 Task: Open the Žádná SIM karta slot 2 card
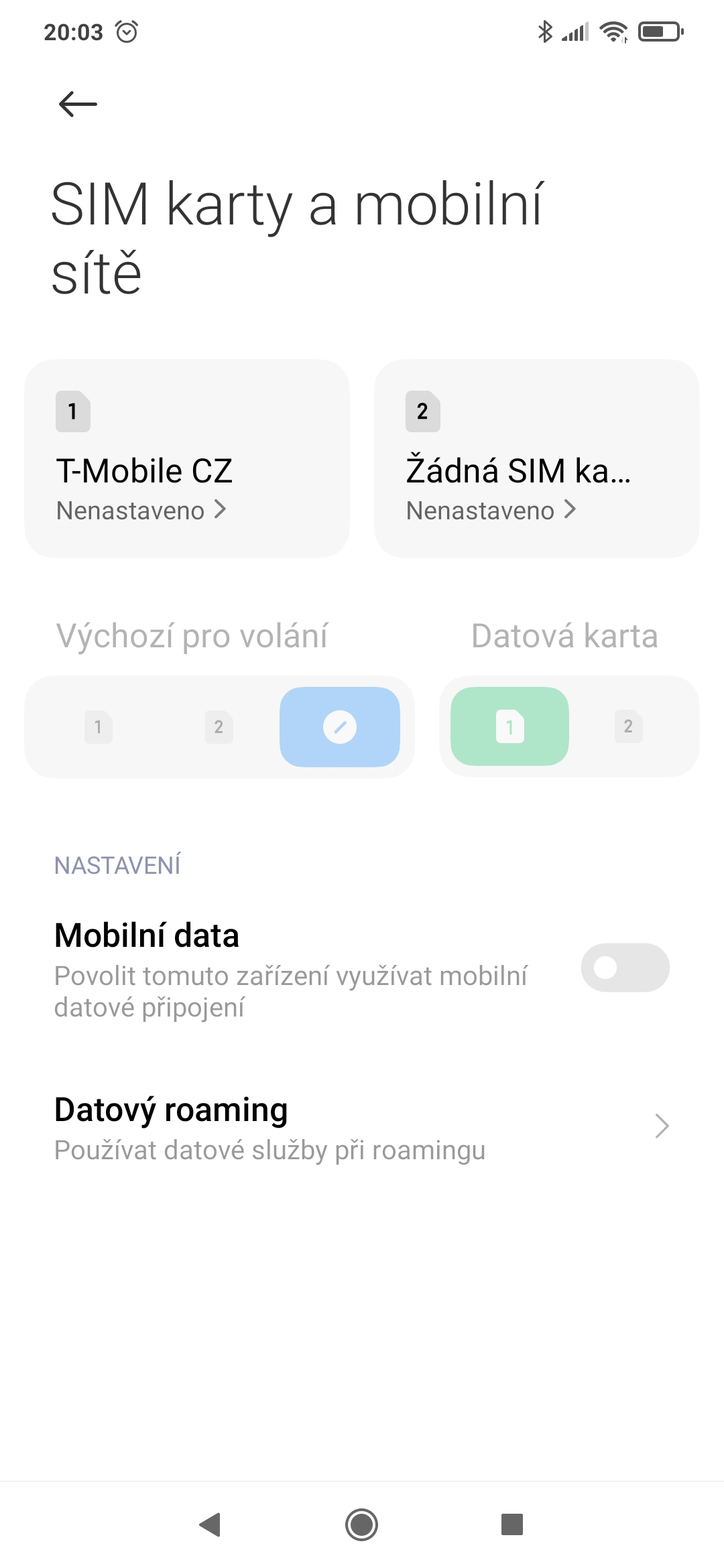(536, 459)
